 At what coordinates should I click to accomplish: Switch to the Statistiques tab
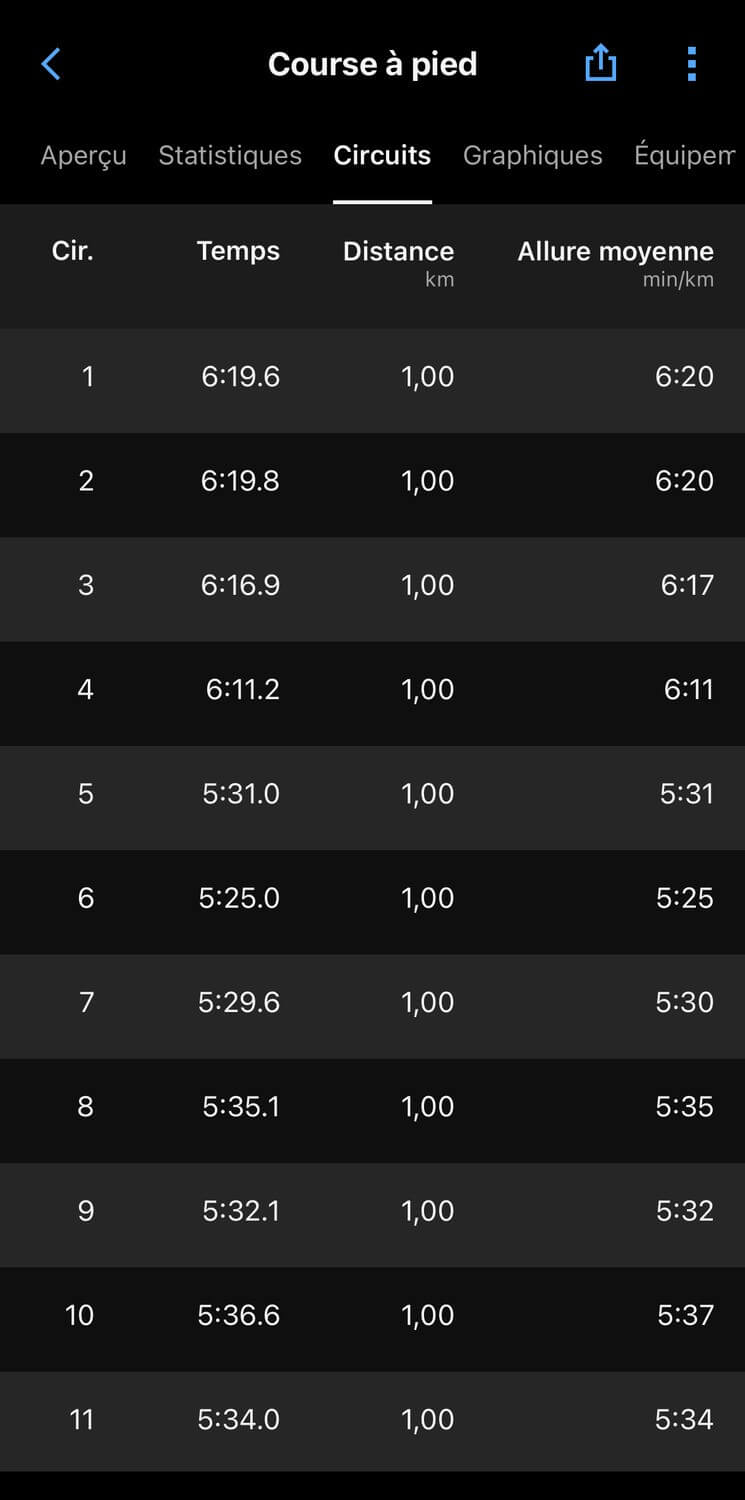230,156
